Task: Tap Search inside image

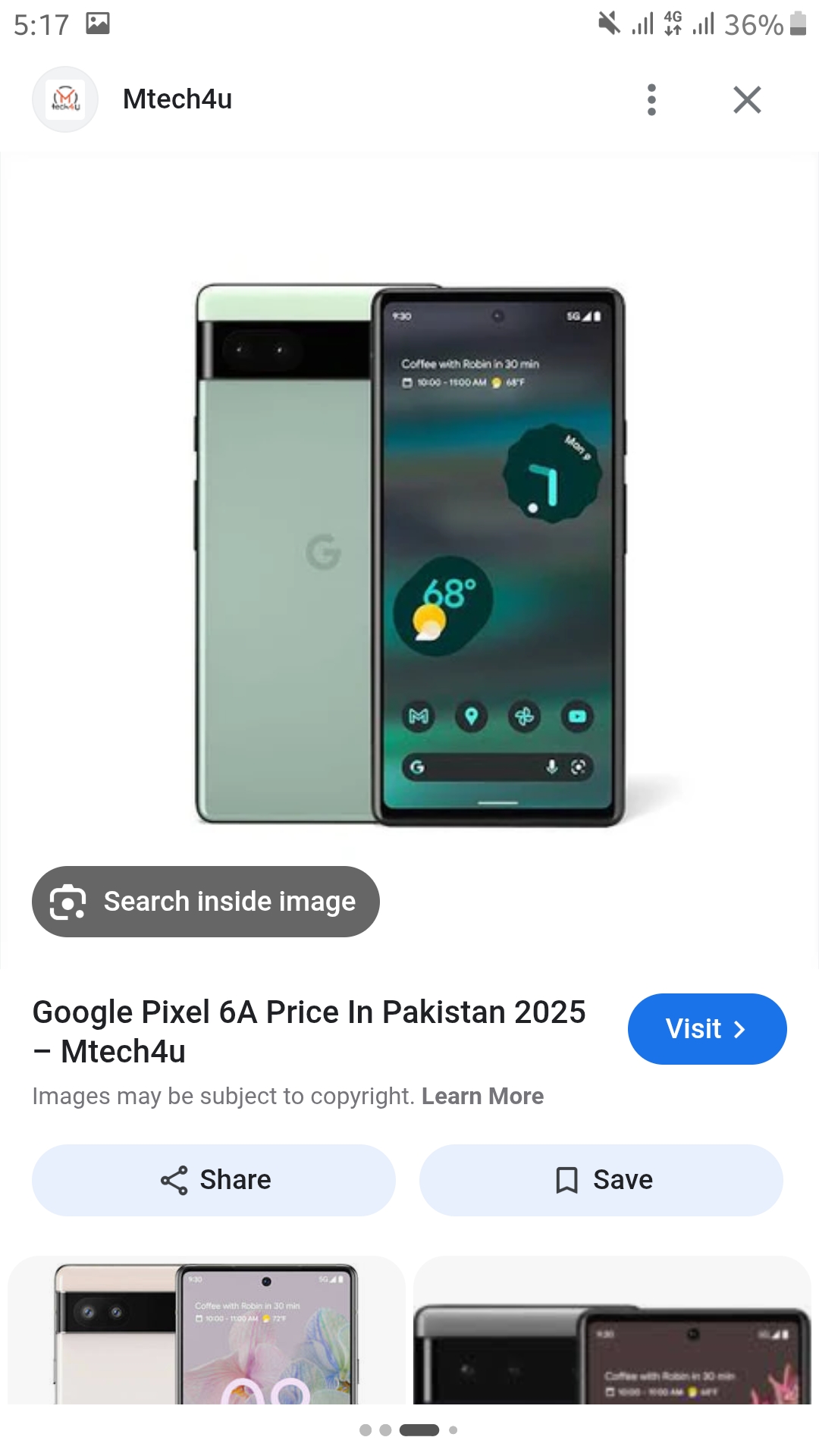Action: pos(206,902)
